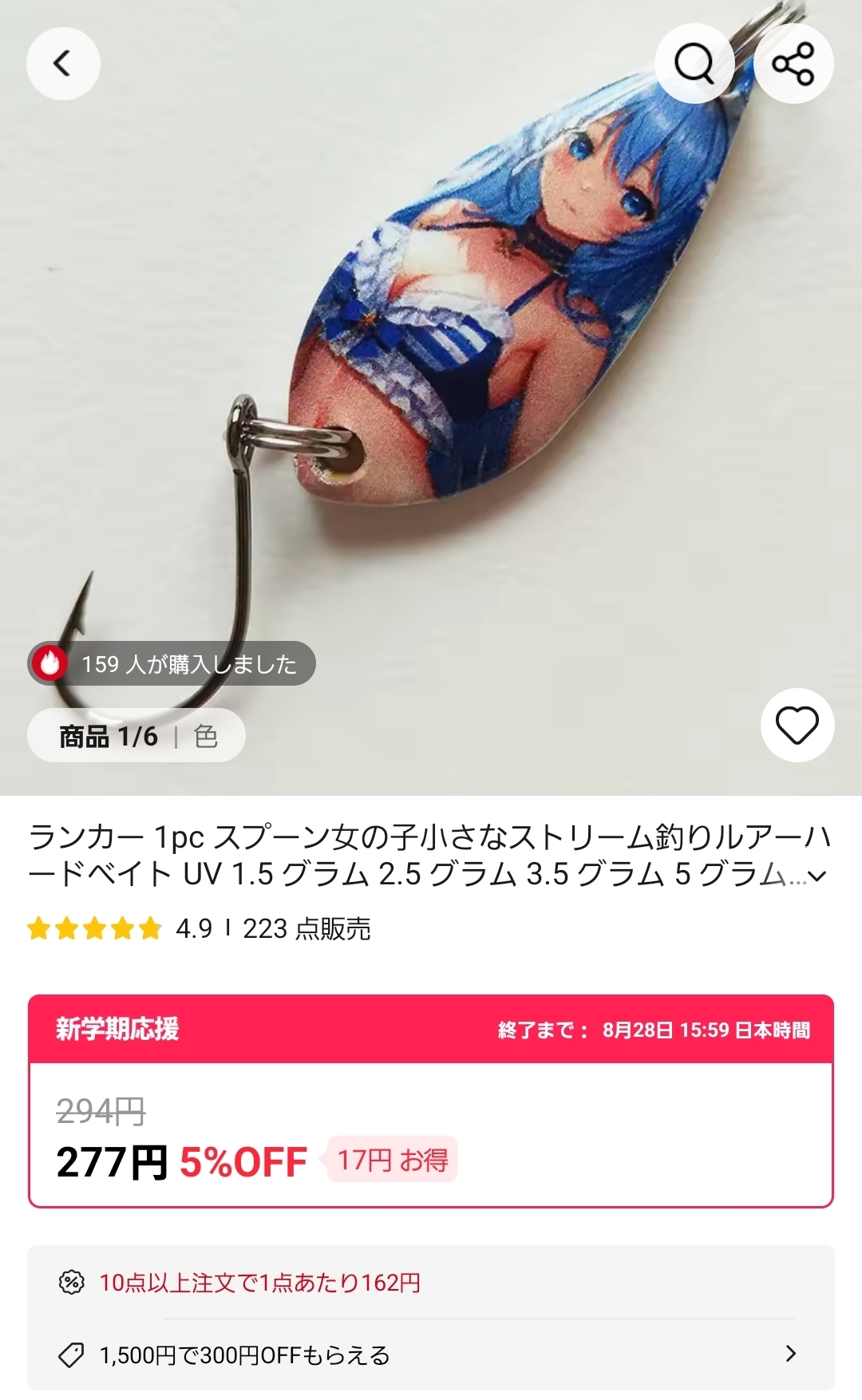This screenshot has height=1400, width=862.
Task: Go back using the top-left arrow
Action: [x=63, y=64]
